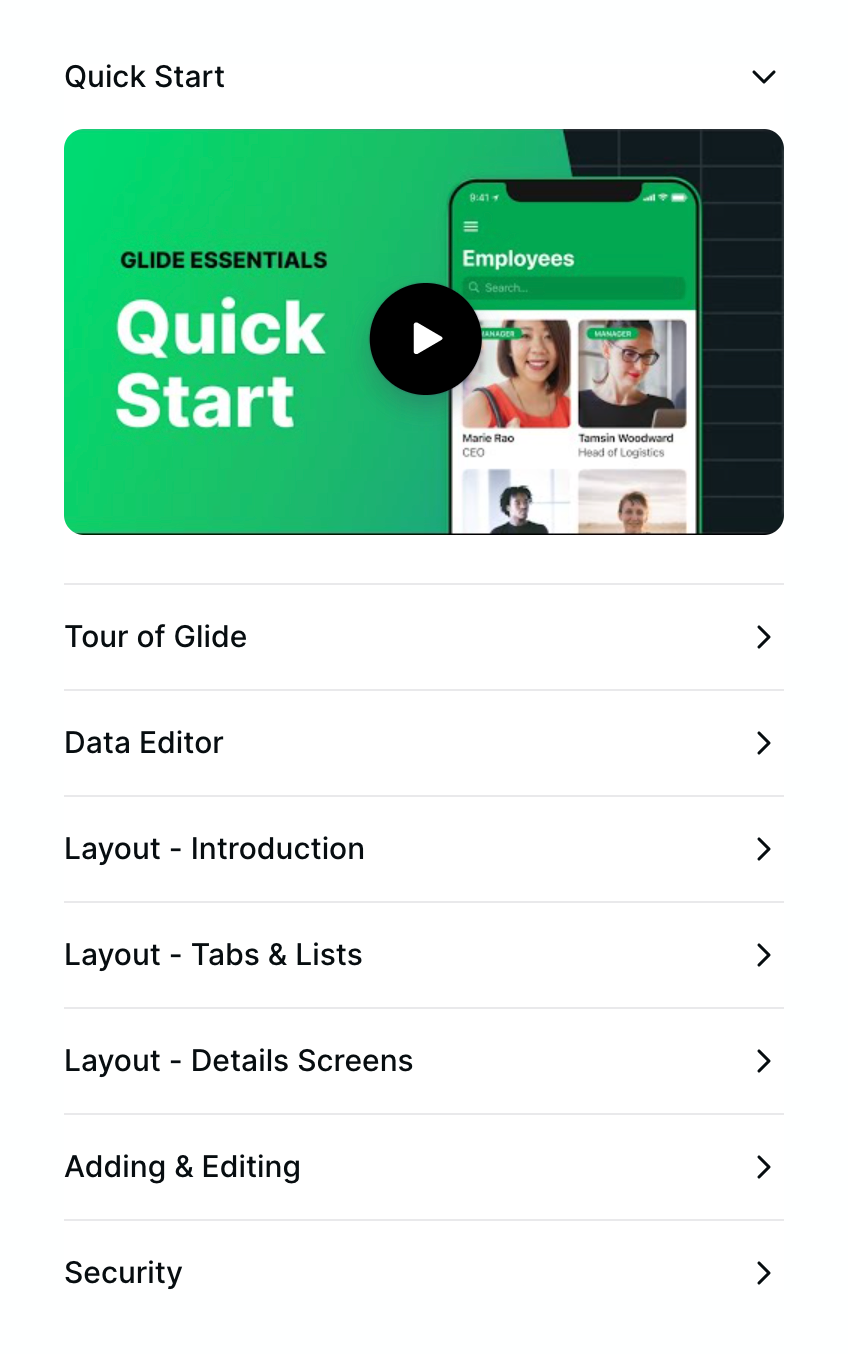
Task: Open the Tour of Glide lesson
Action: click(x=155, y=637)
